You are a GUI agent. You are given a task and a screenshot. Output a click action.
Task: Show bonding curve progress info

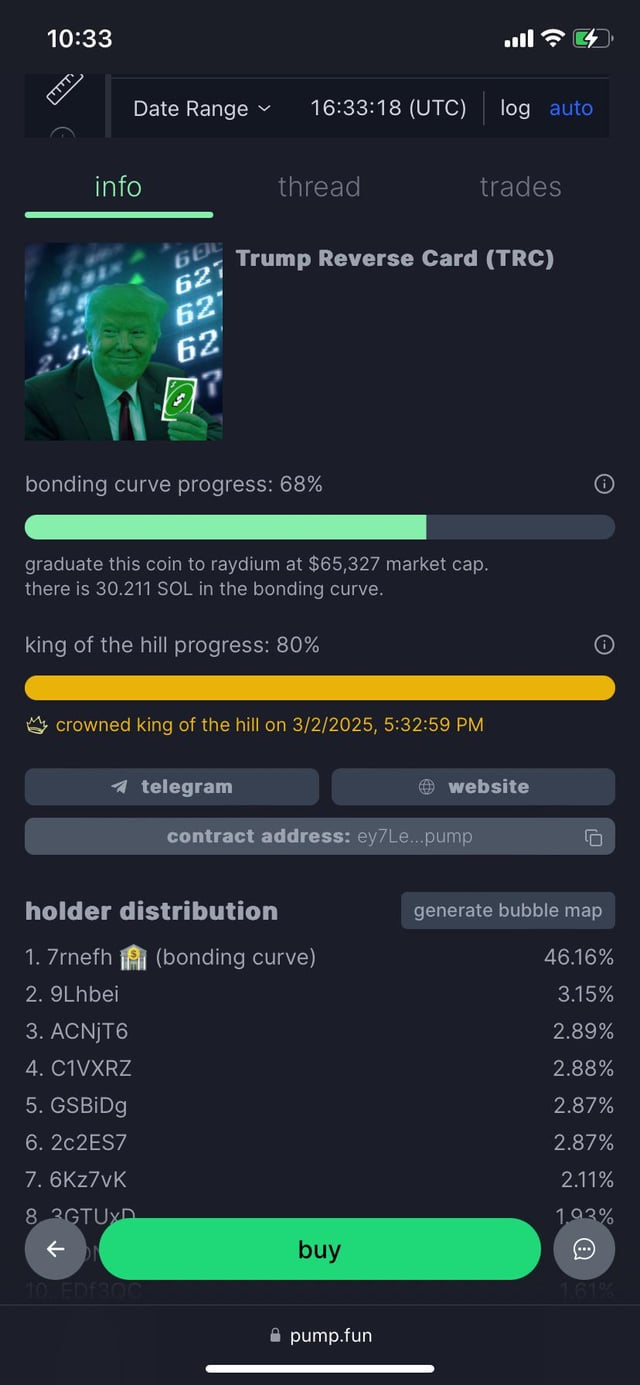point(604,484)
